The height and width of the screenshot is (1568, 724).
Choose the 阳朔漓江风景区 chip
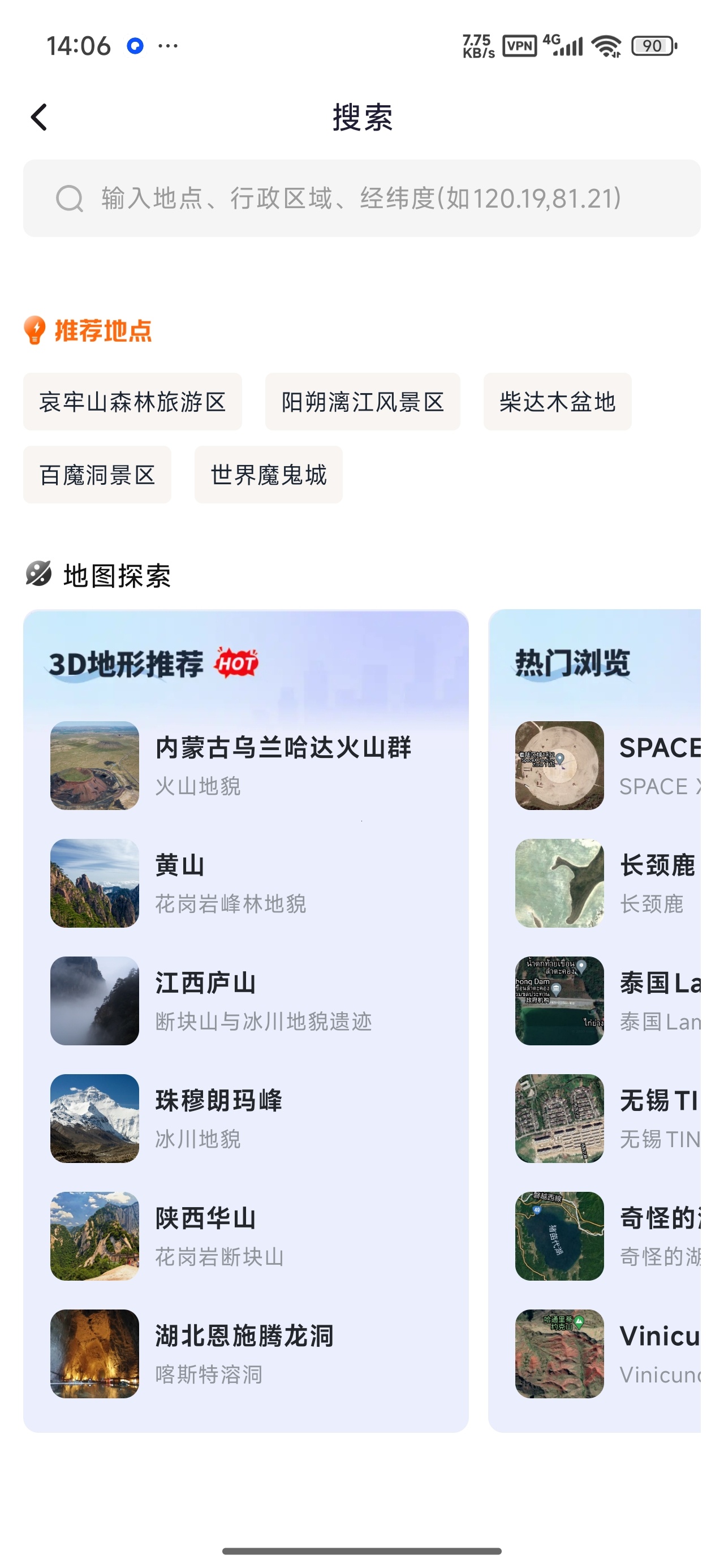[x=363, y=402]
